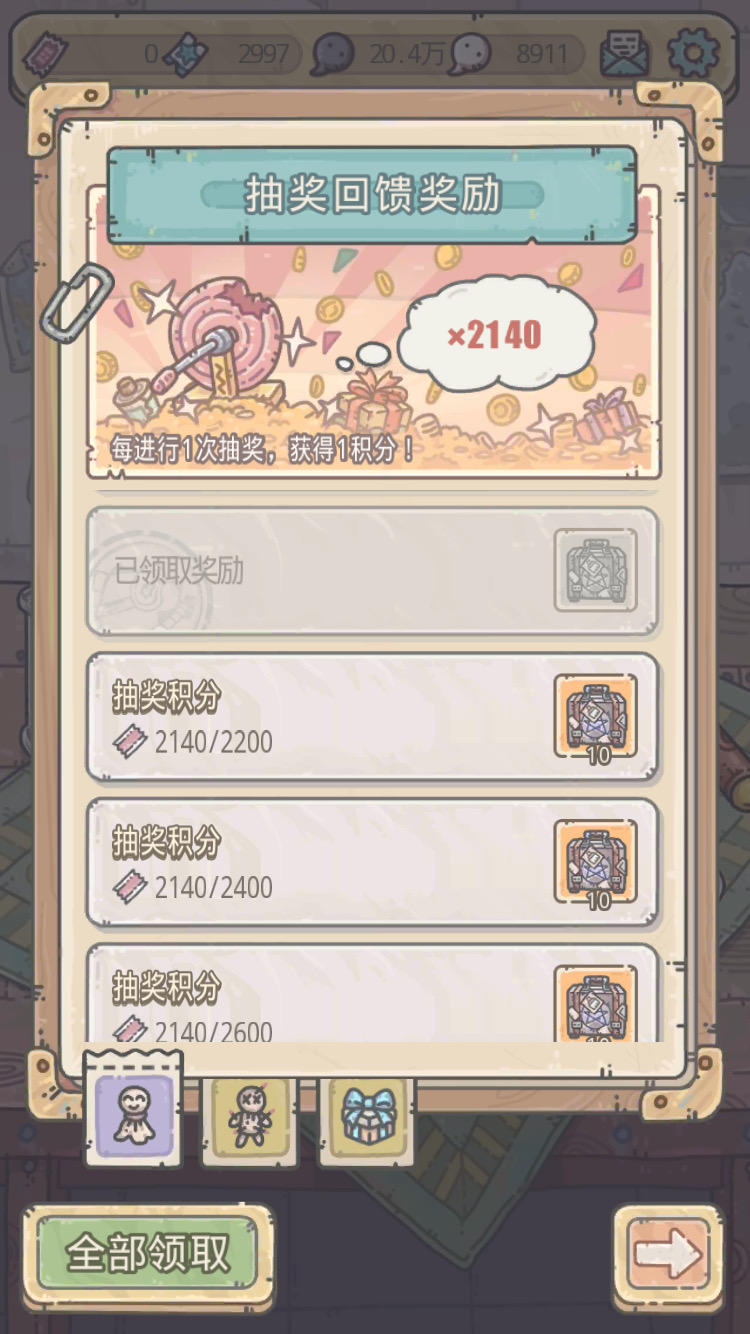This screenshot has height=1334, width=750.
Task: Open the mail inbox icon
Action: 625,53
